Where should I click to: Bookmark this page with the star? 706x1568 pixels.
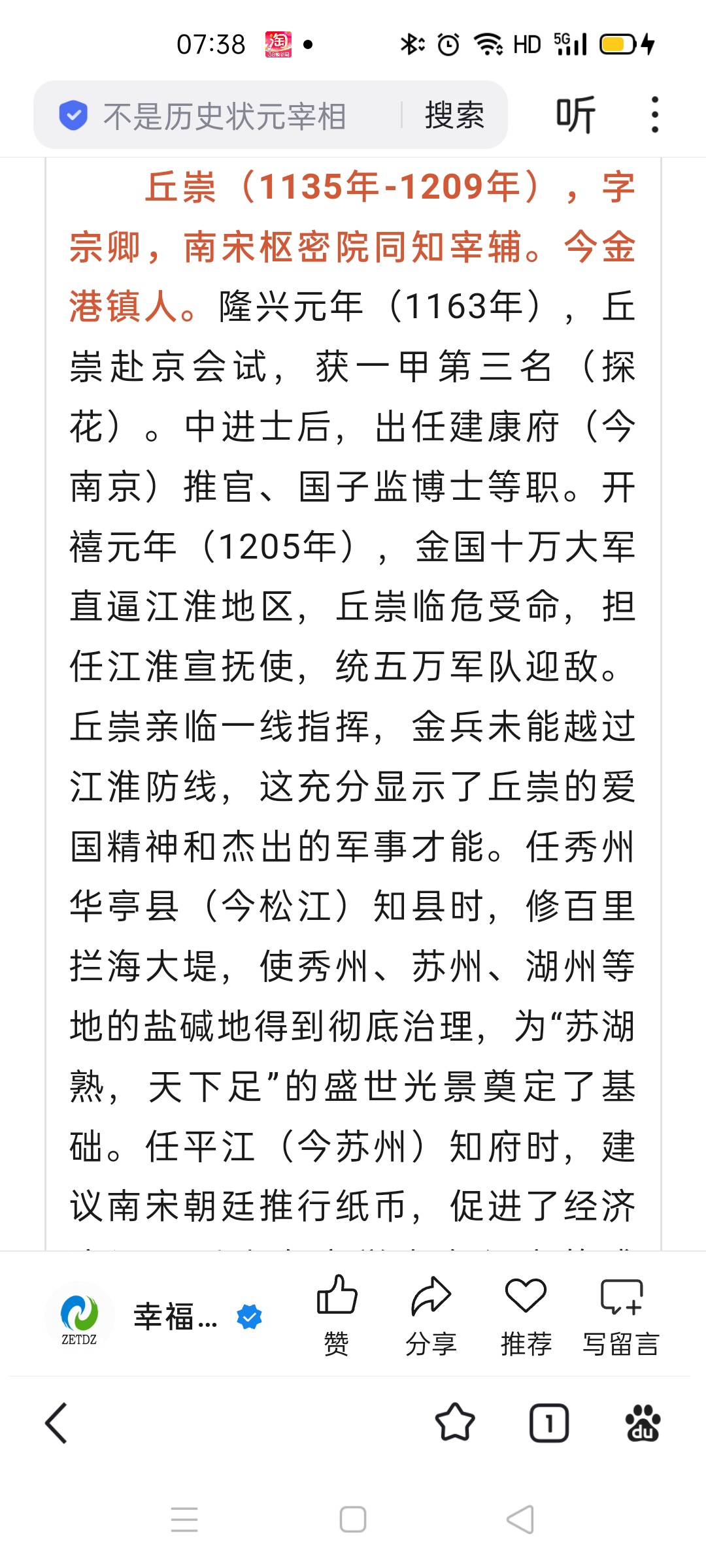click(x=455, y=1422)
